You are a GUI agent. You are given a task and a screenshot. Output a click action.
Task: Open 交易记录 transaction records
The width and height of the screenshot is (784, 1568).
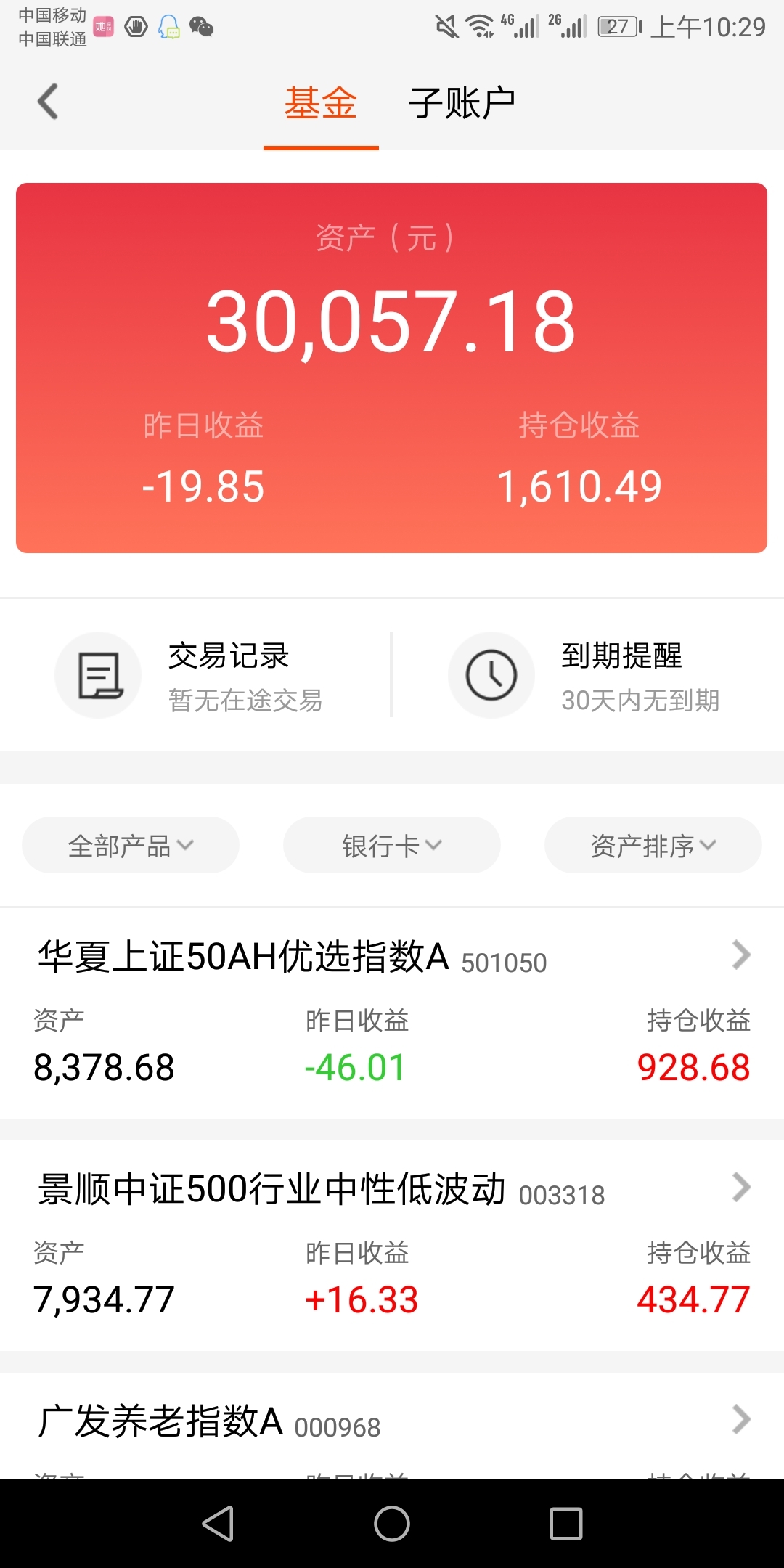(x=196, y=676)
